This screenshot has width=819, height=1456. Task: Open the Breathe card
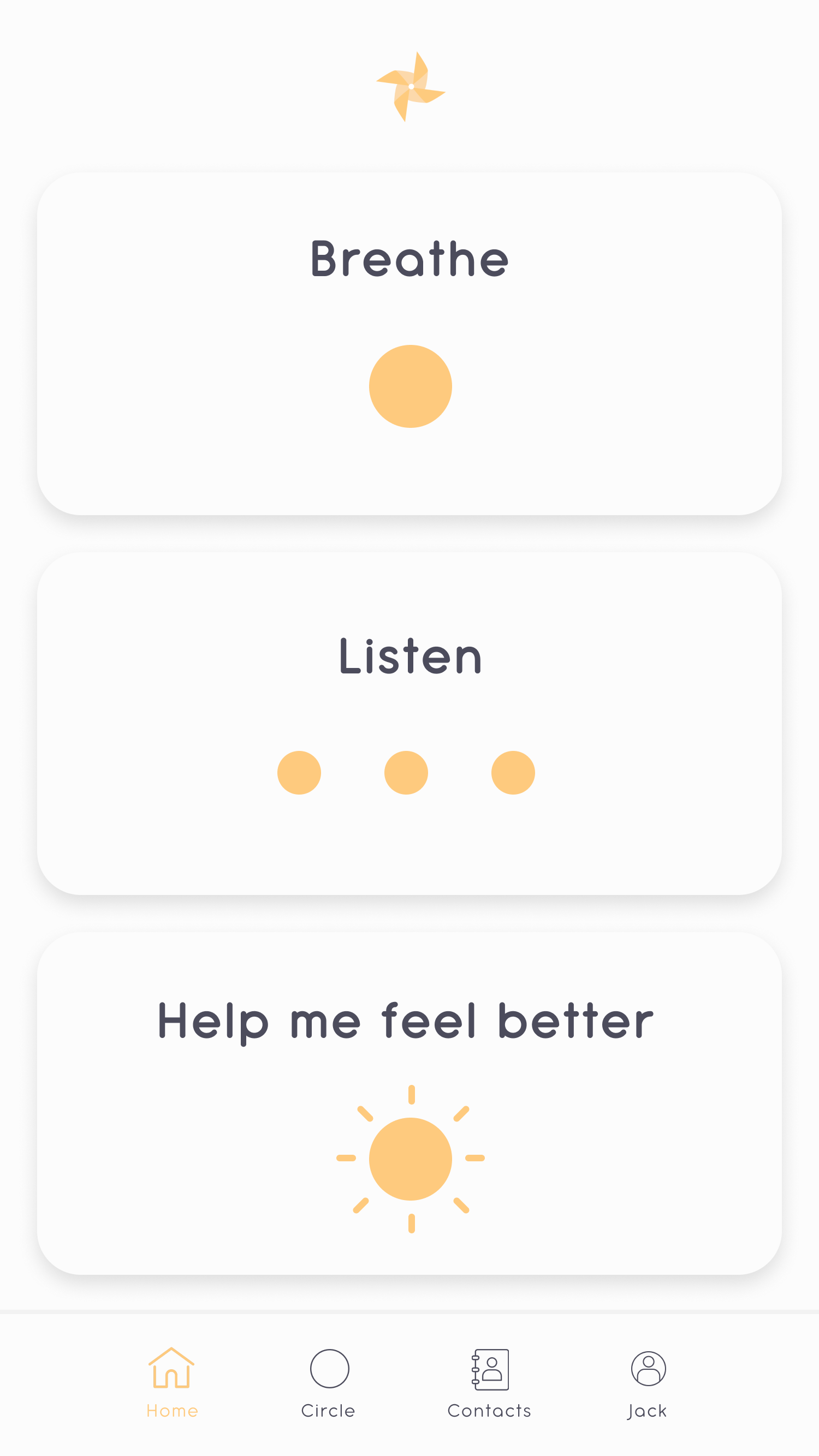(x=410, y=344)
